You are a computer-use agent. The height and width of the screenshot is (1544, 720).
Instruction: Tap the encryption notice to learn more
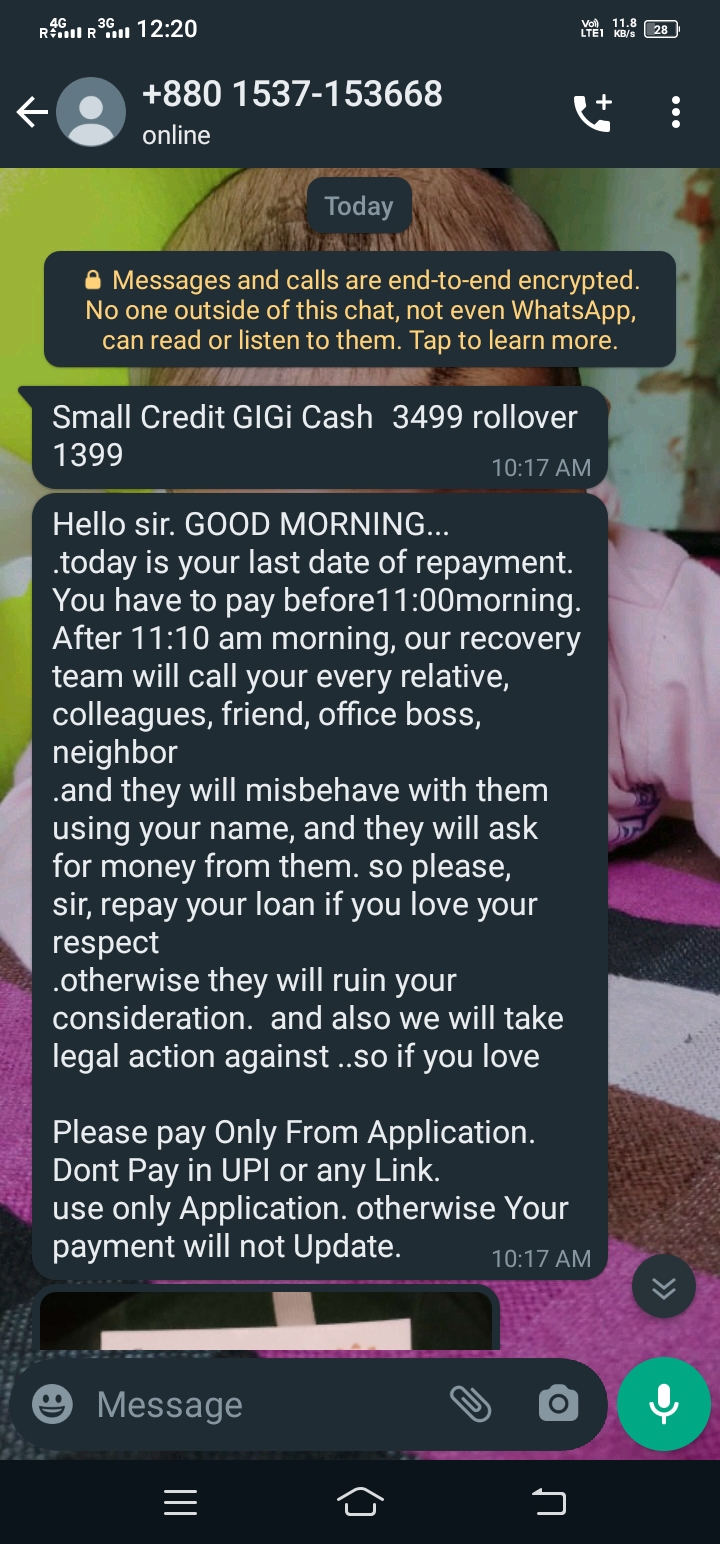click(360, 310)
